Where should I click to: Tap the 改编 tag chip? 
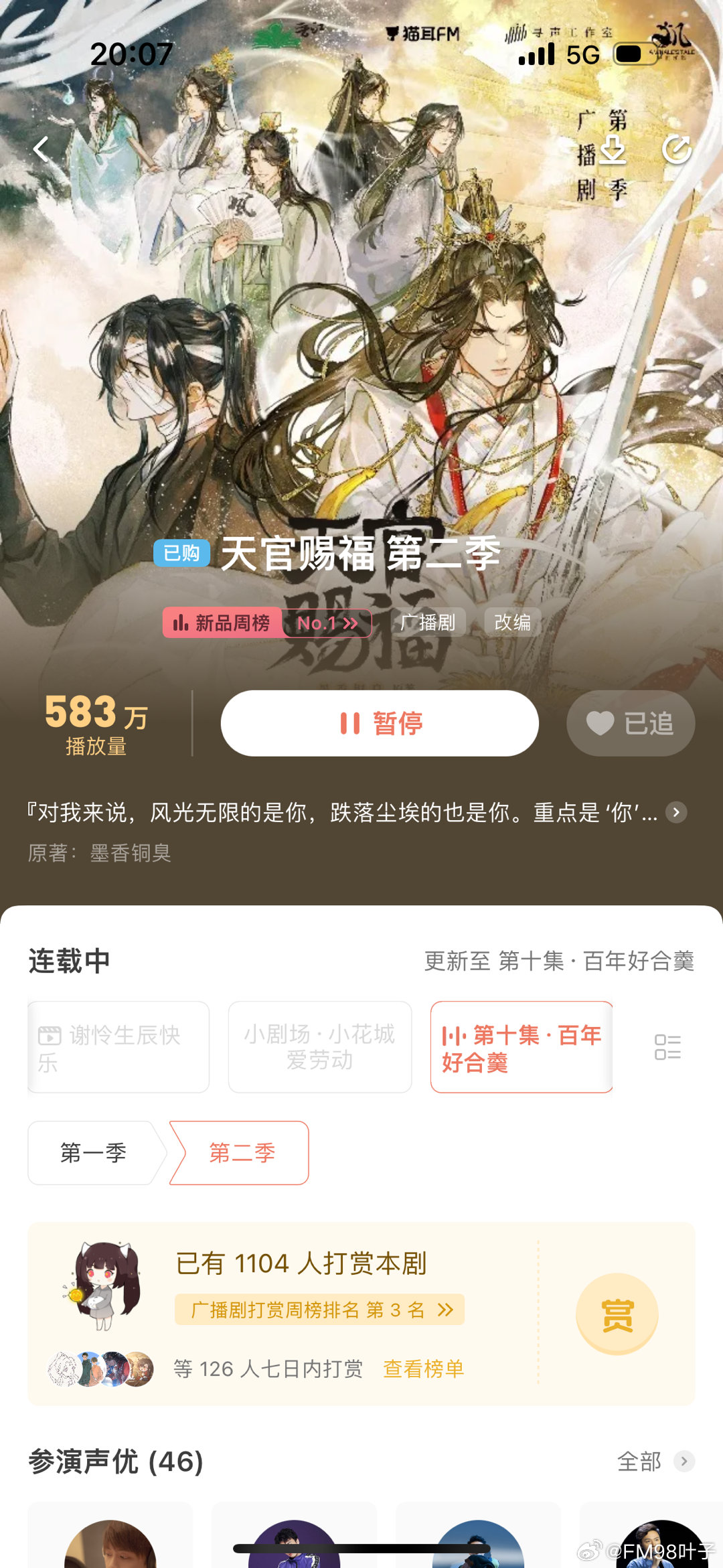tap(513, 623)
